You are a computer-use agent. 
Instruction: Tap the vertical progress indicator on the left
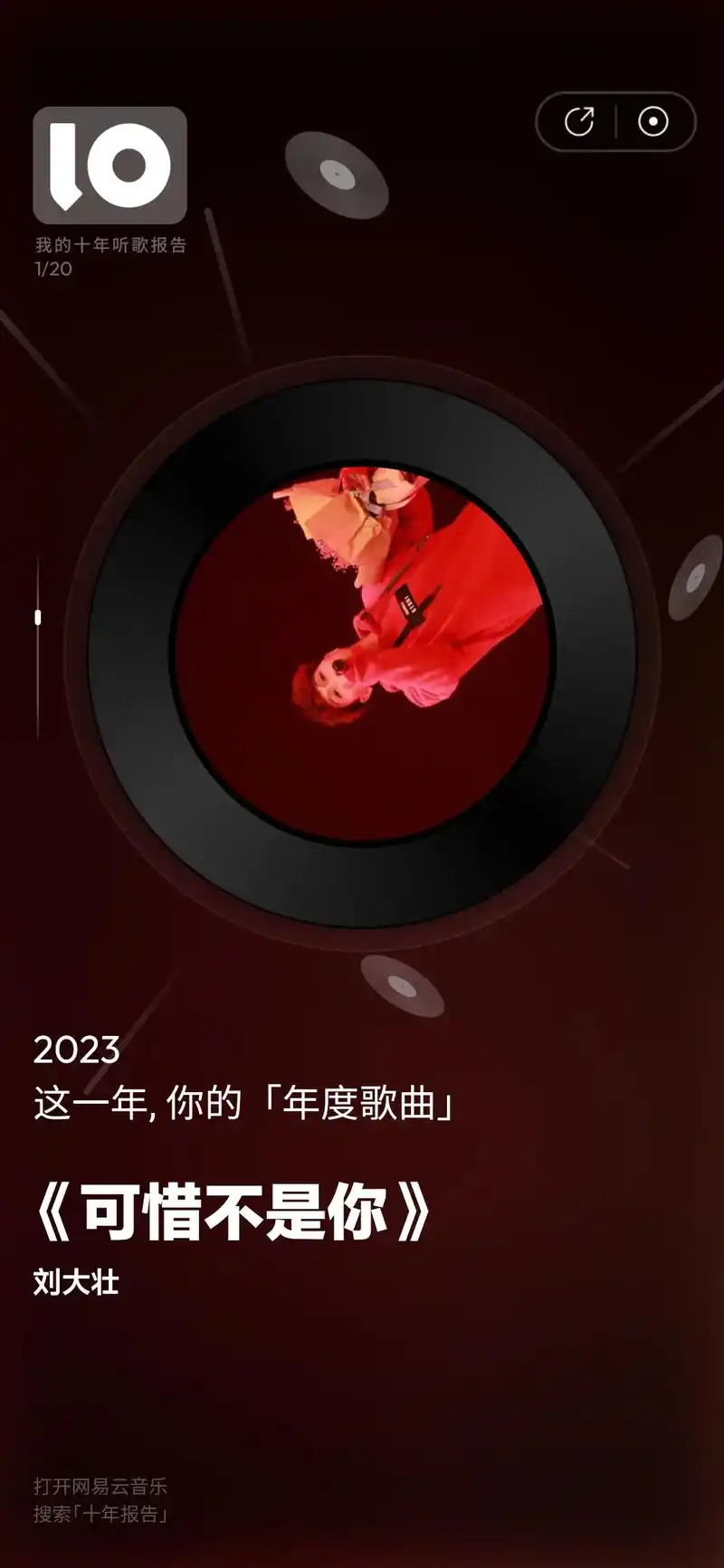38,615
